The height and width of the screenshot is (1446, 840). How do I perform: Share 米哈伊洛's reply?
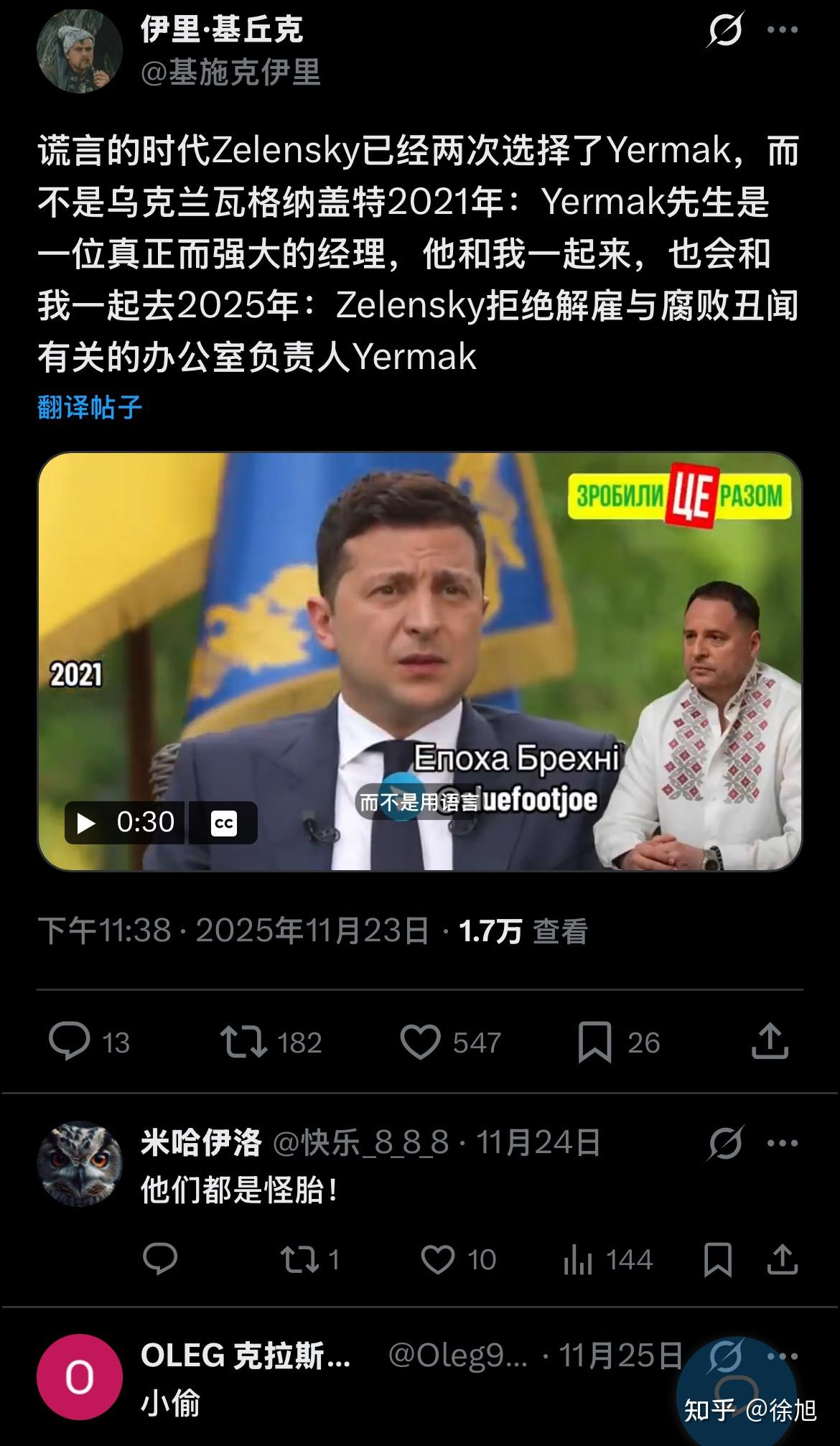783,1259
